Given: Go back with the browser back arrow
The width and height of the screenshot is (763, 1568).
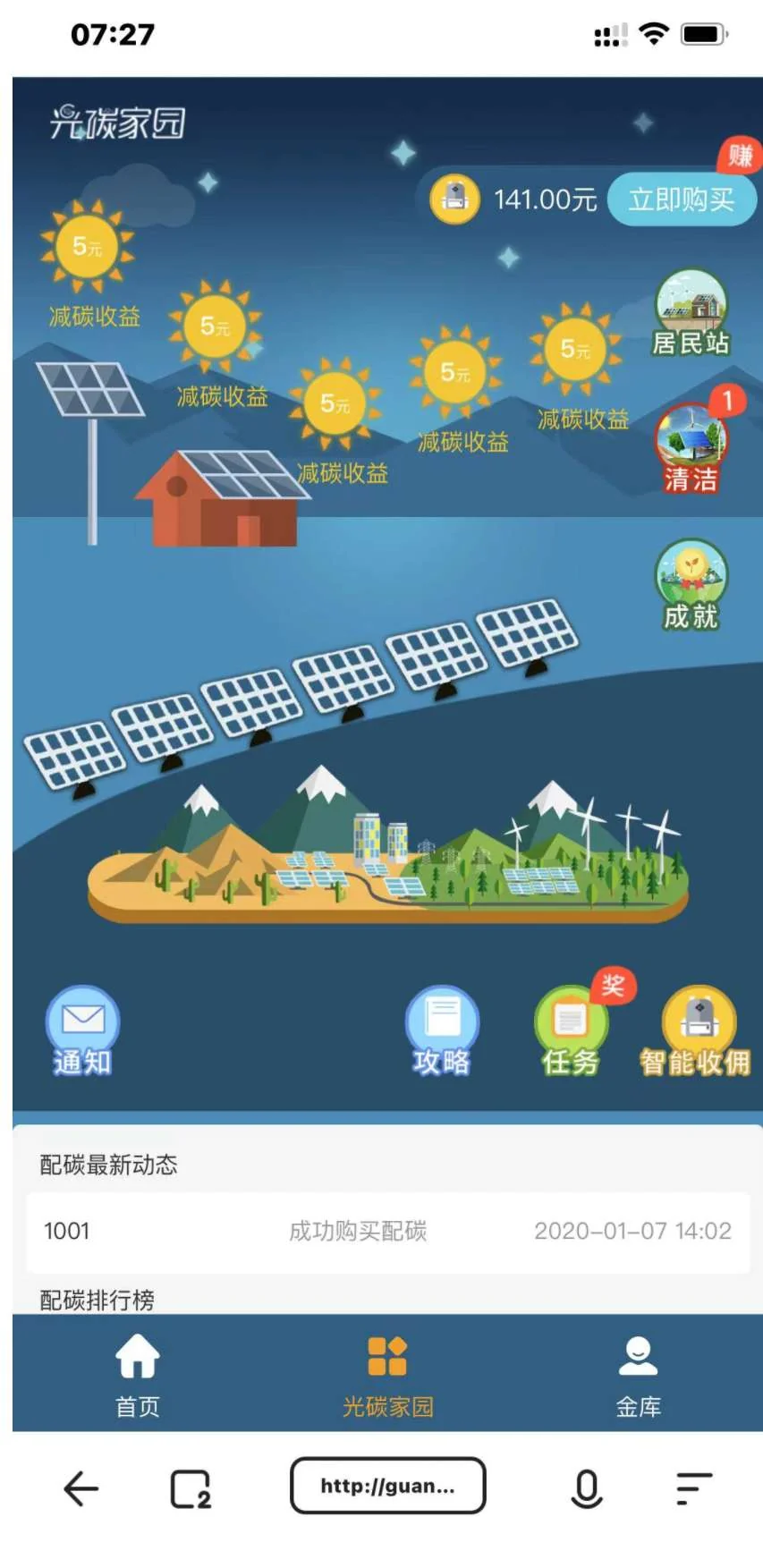Looking at the screenshot, I should coord(81,1488).
